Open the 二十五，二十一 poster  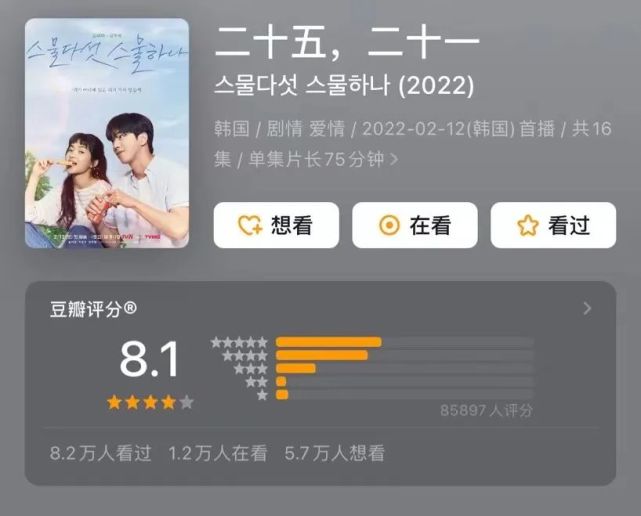pos(106,132)
